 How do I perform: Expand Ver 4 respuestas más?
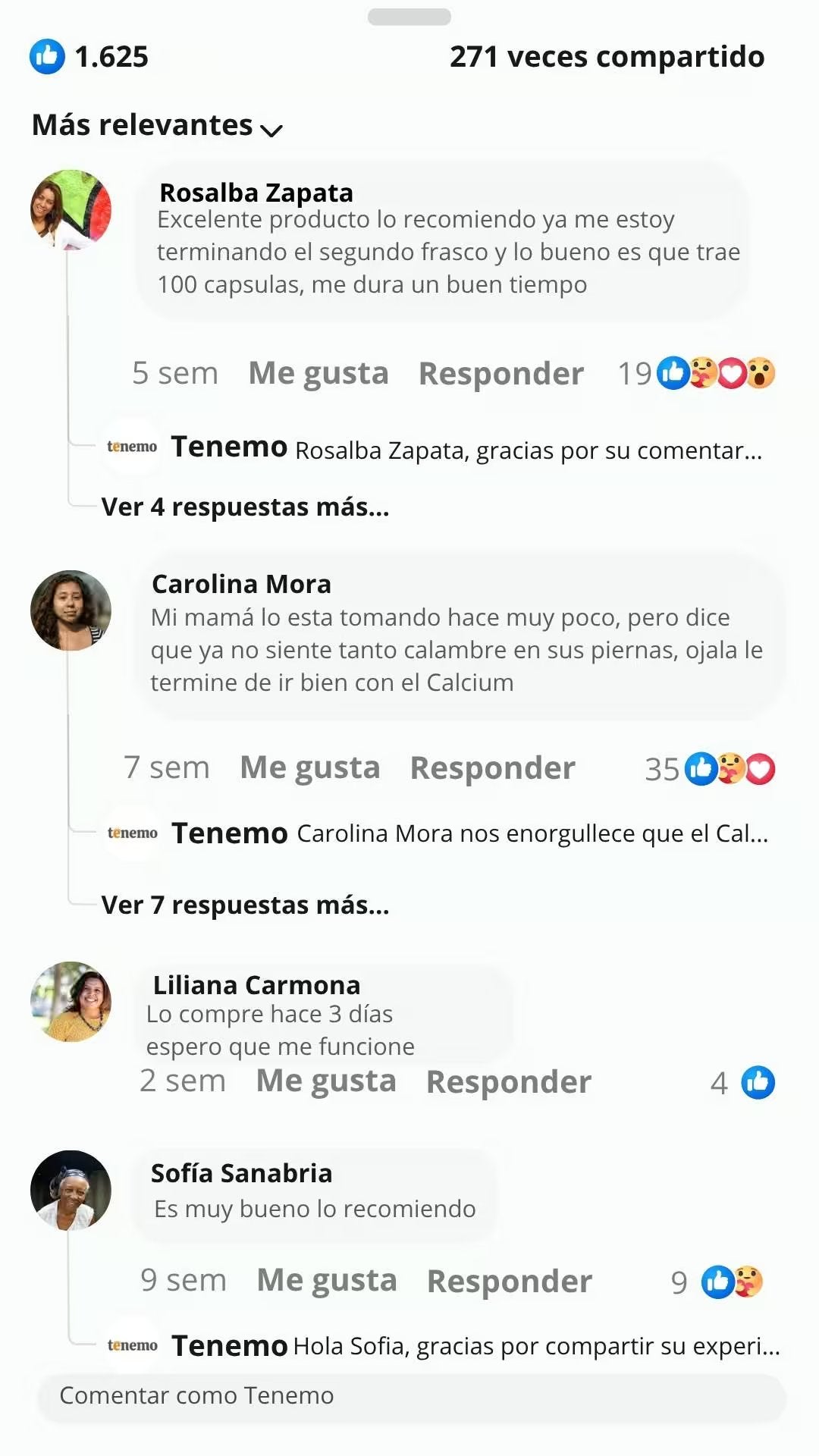pyautogui.click(x=245, y=507)
